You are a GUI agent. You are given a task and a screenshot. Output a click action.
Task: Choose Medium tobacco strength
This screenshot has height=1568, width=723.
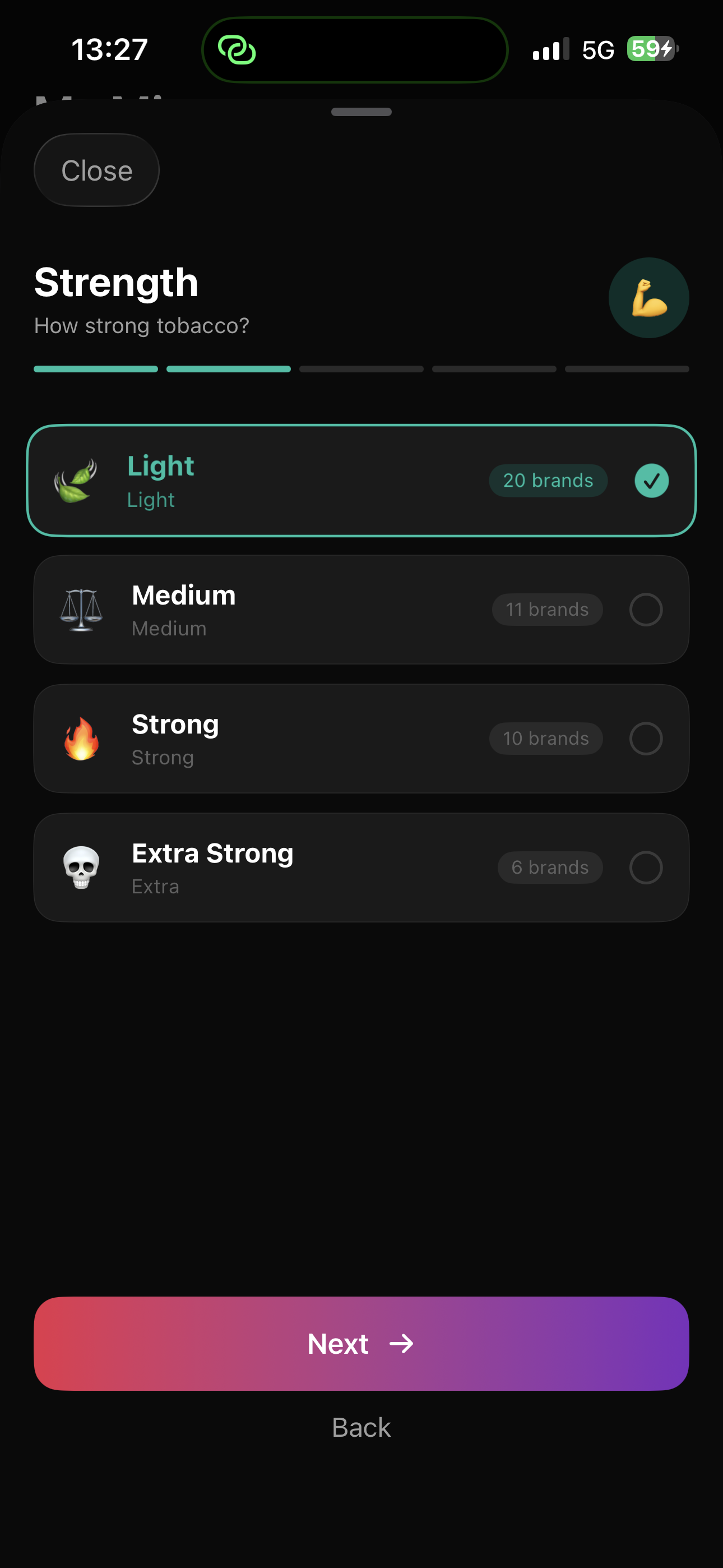point(361,610)
